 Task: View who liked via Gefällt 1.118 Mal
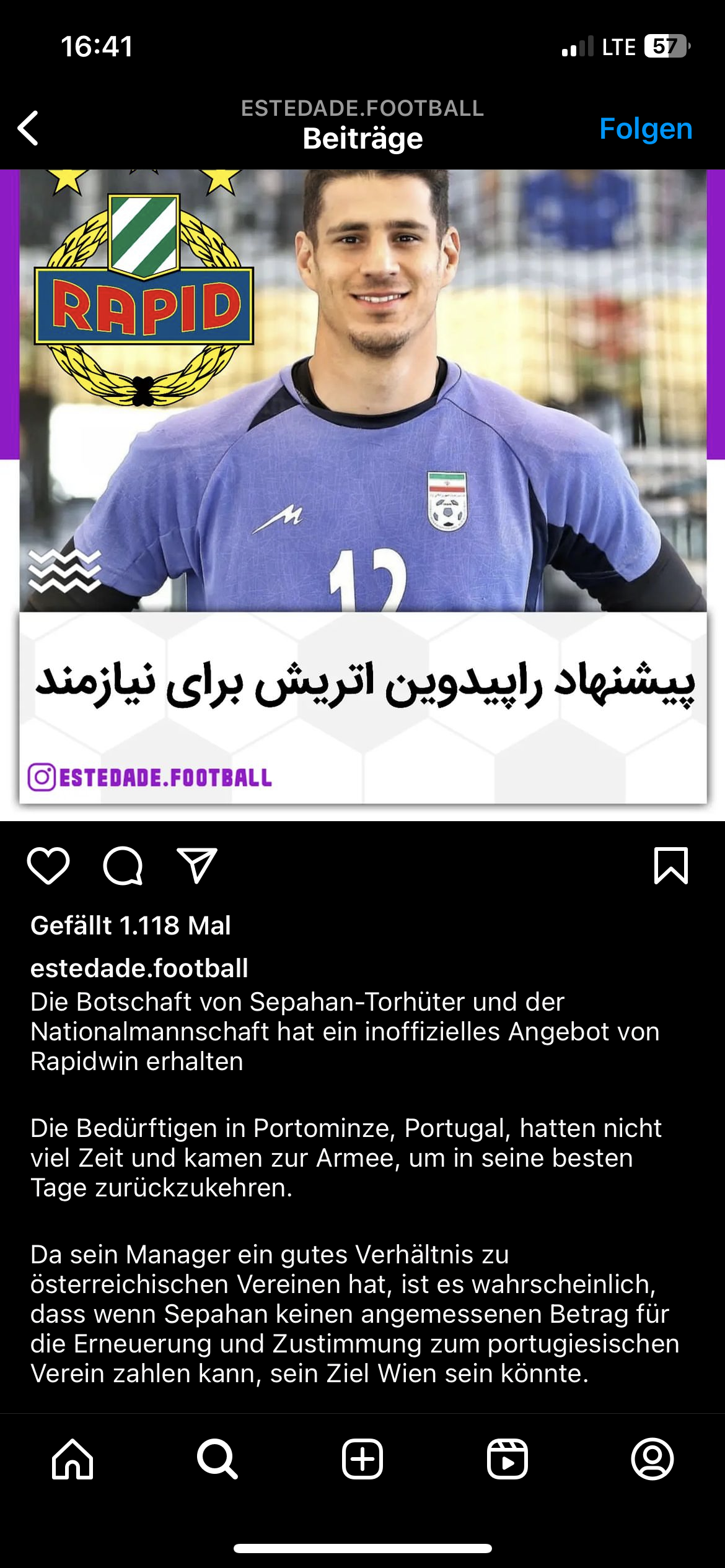pos(131,925)
